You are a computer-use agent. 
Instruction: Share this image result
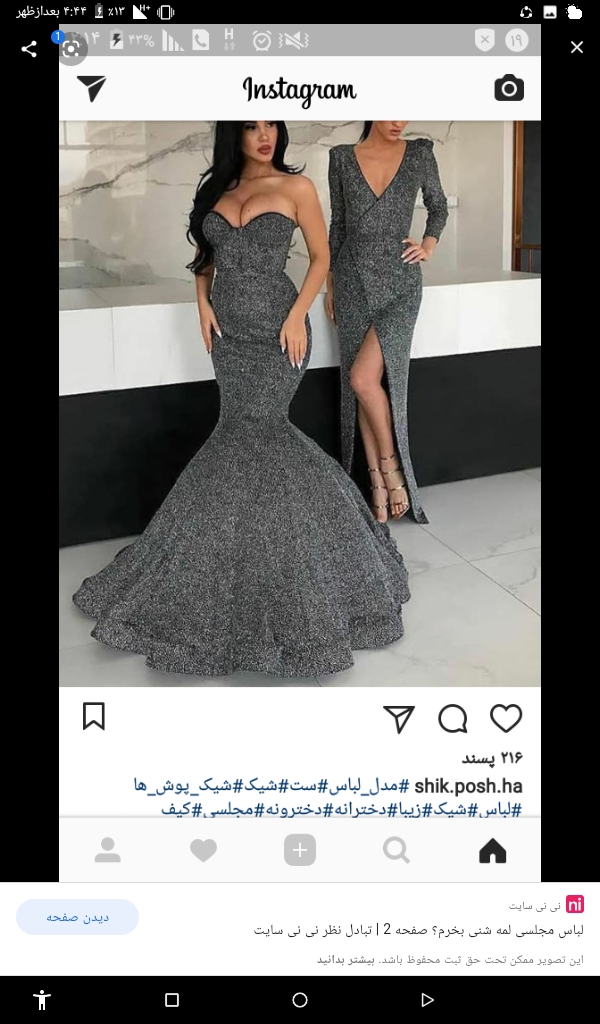pyautogui.click(x=29, y=48)
